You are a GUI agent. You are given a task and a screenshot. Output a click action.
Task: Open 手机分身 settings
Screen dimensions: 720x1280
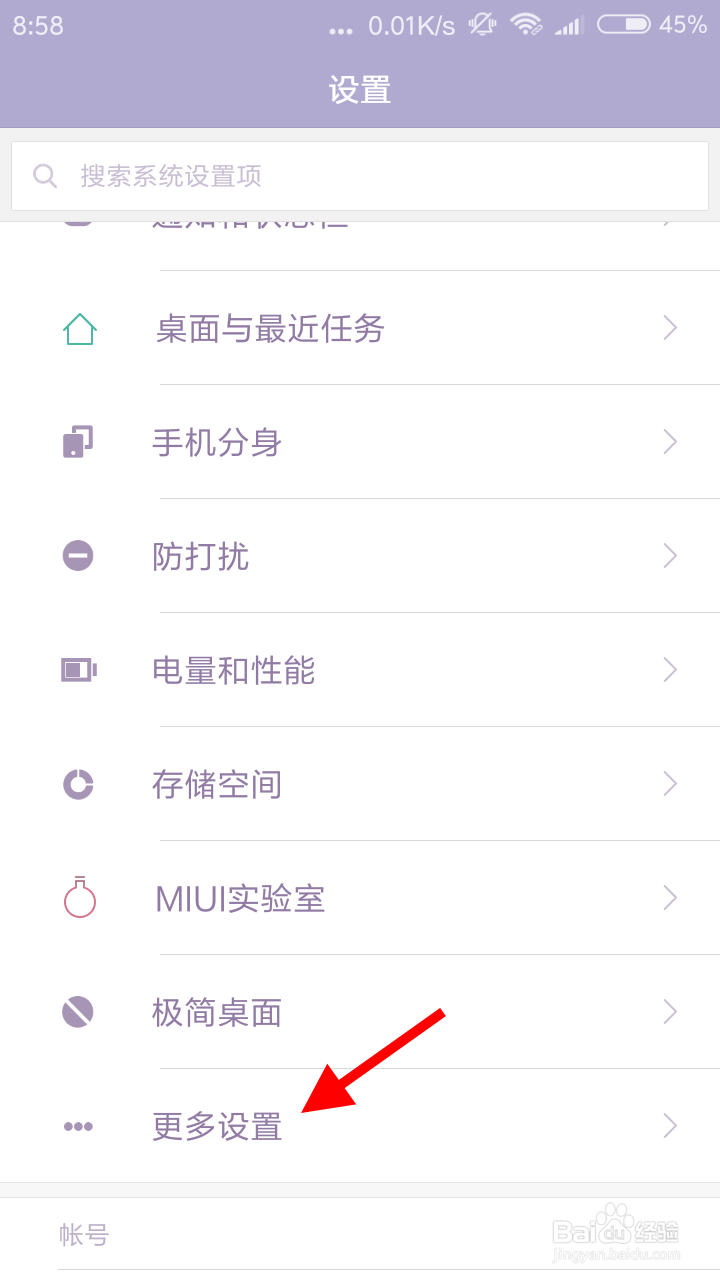pyautogui.click(x=360, y=442)
